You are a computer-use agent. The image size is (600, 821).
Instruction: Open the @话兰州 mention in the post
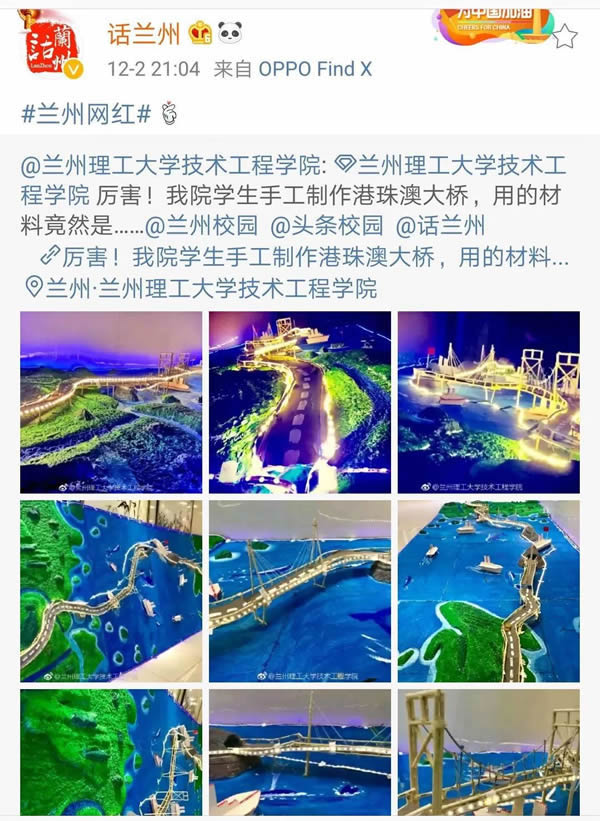pyautogui.click(x=441, y=222)
